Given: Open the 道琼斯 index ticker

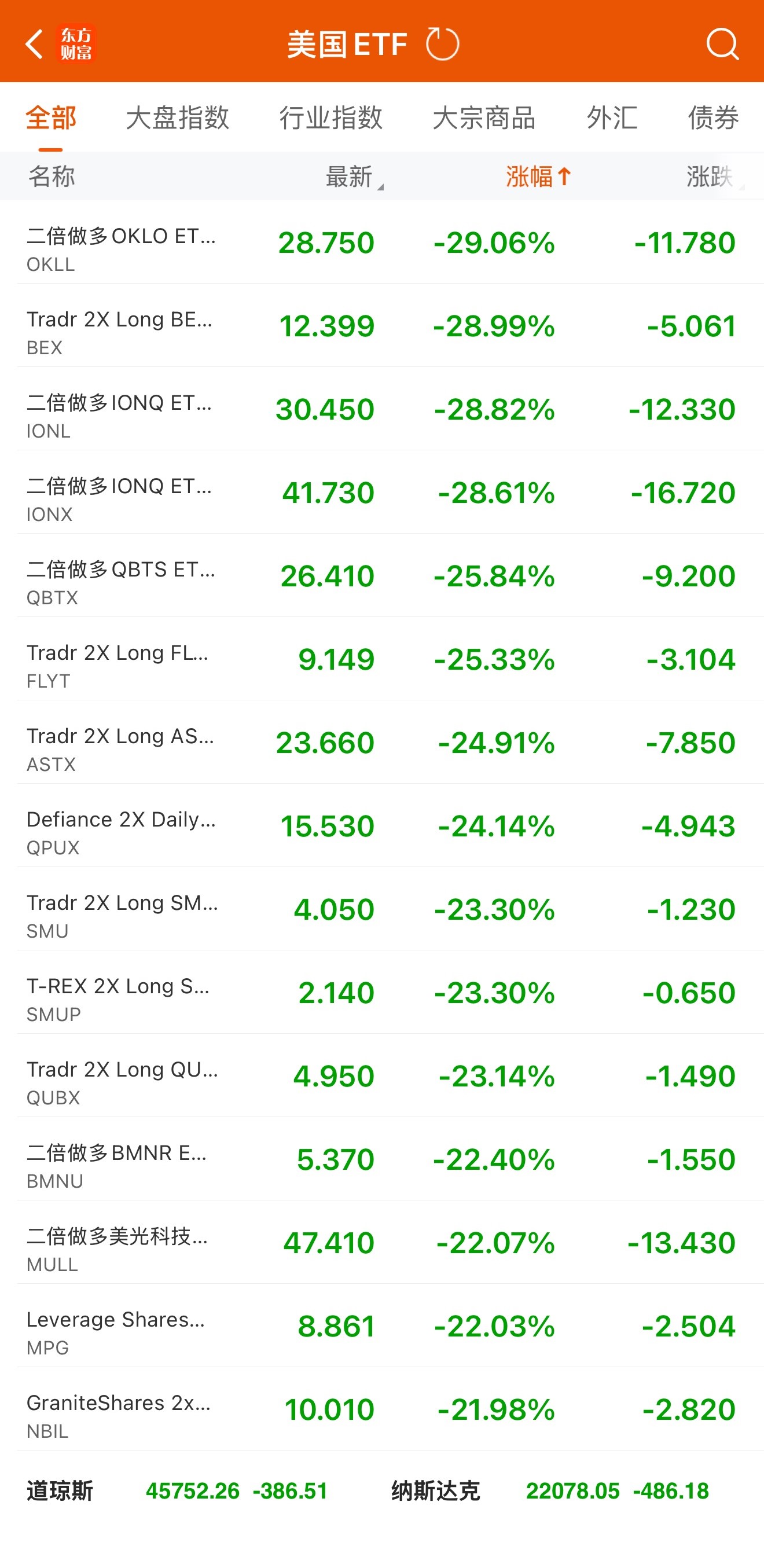Looking at the screenshot, I should tap(178, 1491).
